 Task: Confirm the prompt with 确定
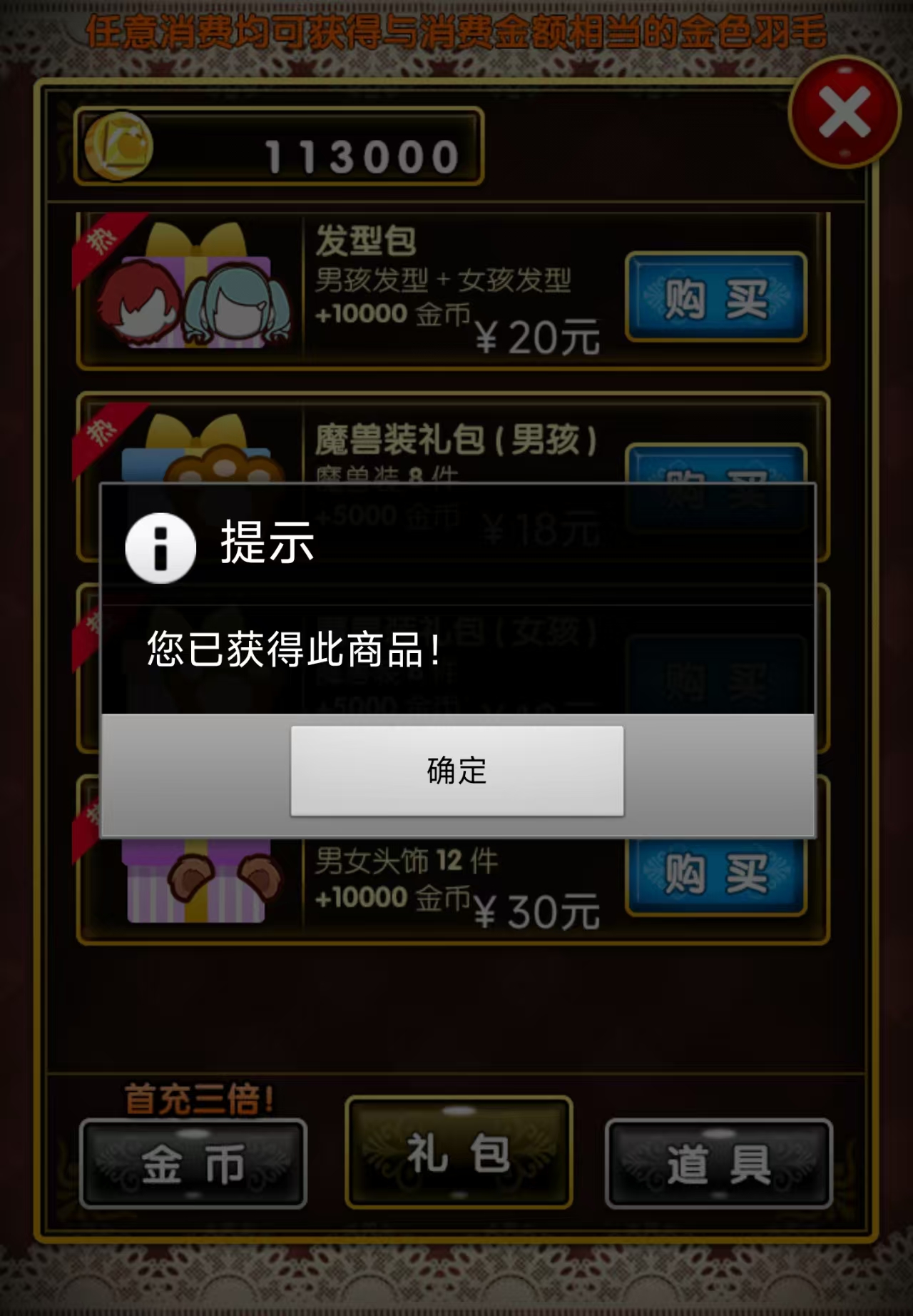[x=456, y=771]
